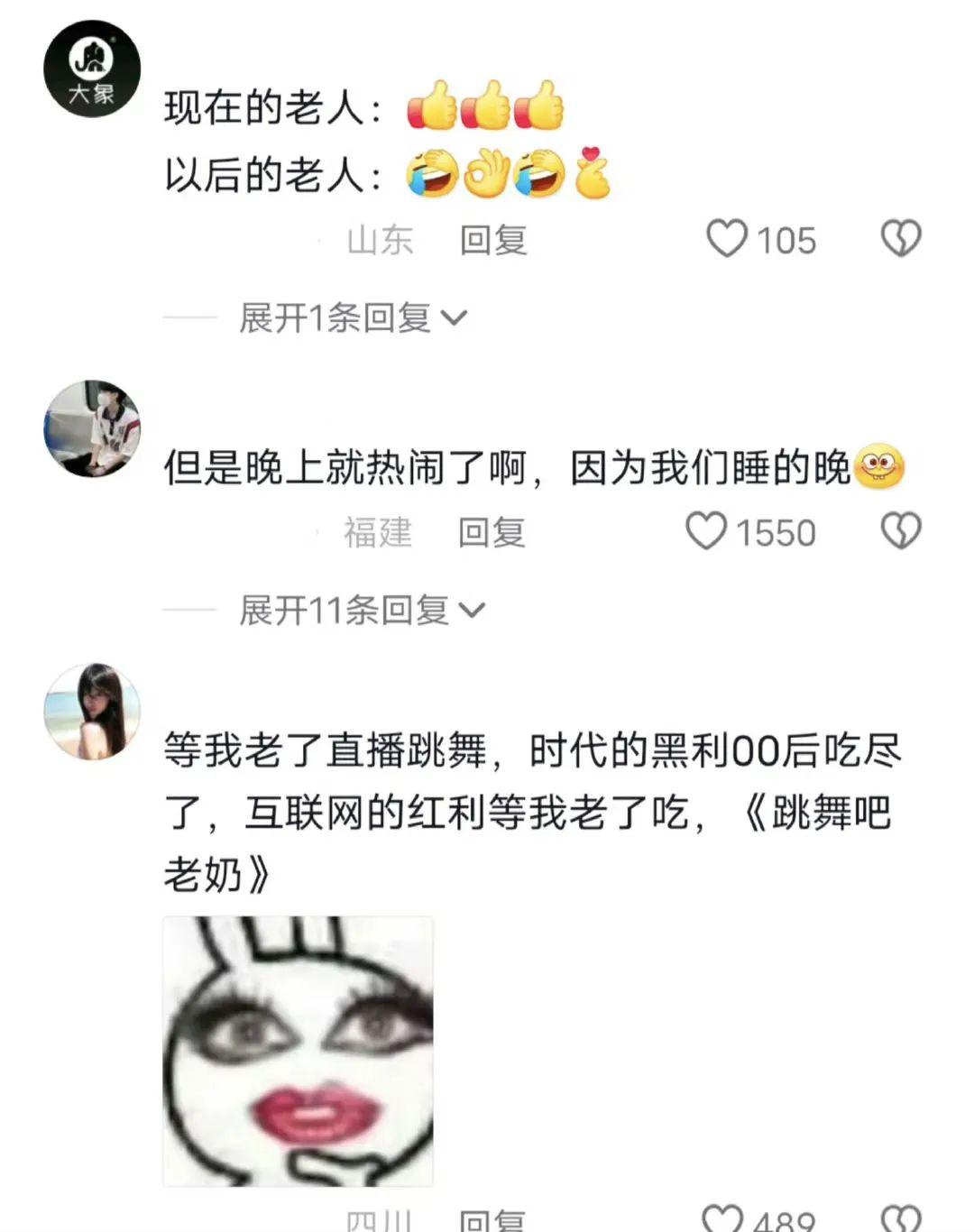
Task: Reply to the 四川 comment
Action: pos(492,1221)
